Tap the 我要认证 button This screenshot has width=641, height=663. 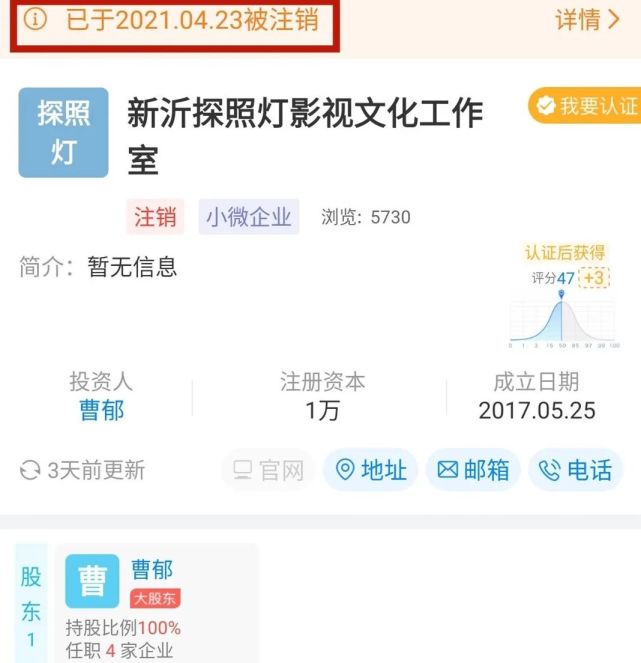pyautogui.click(x=586, y=106)
